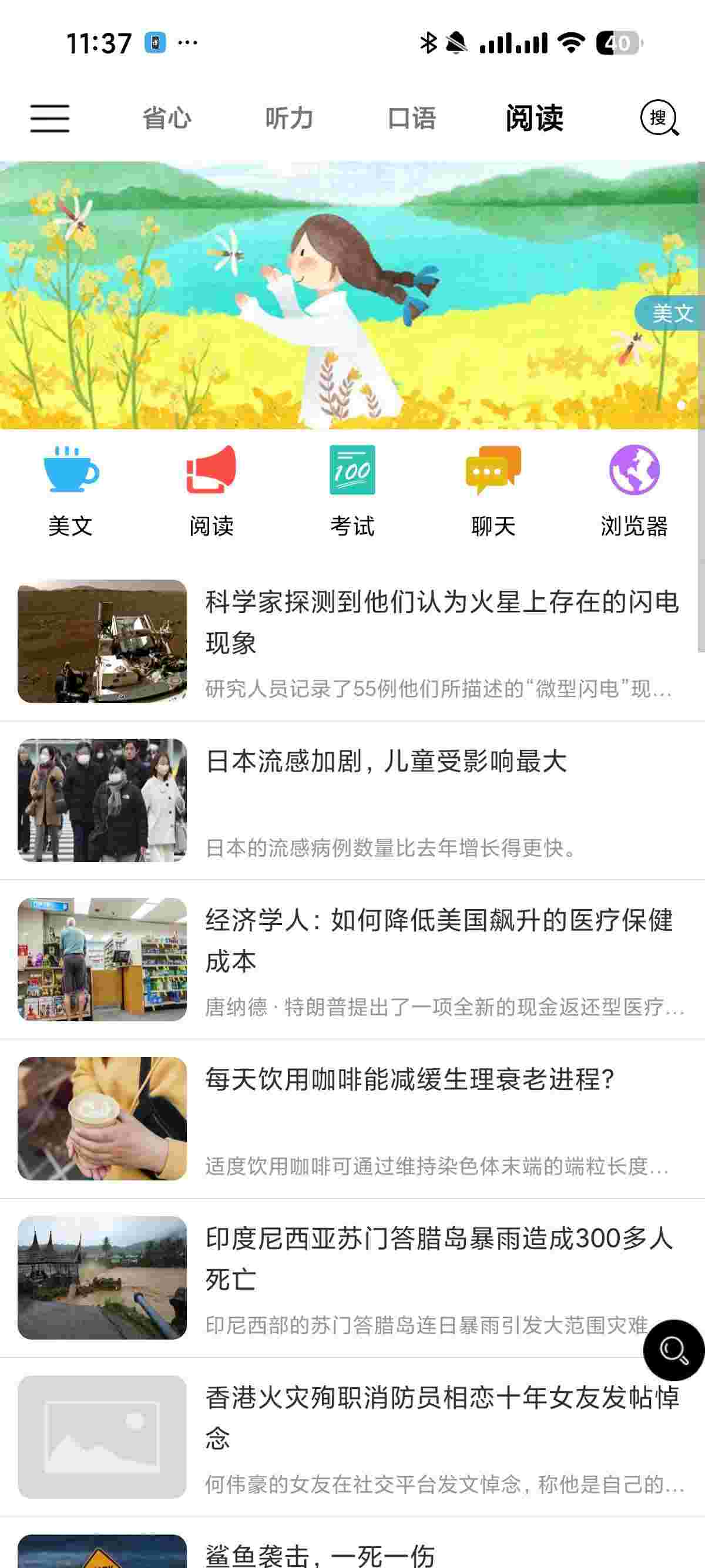The image size is (705, 1568).
Task: Open the hamburger drawer menu
Action: [50, 118]
